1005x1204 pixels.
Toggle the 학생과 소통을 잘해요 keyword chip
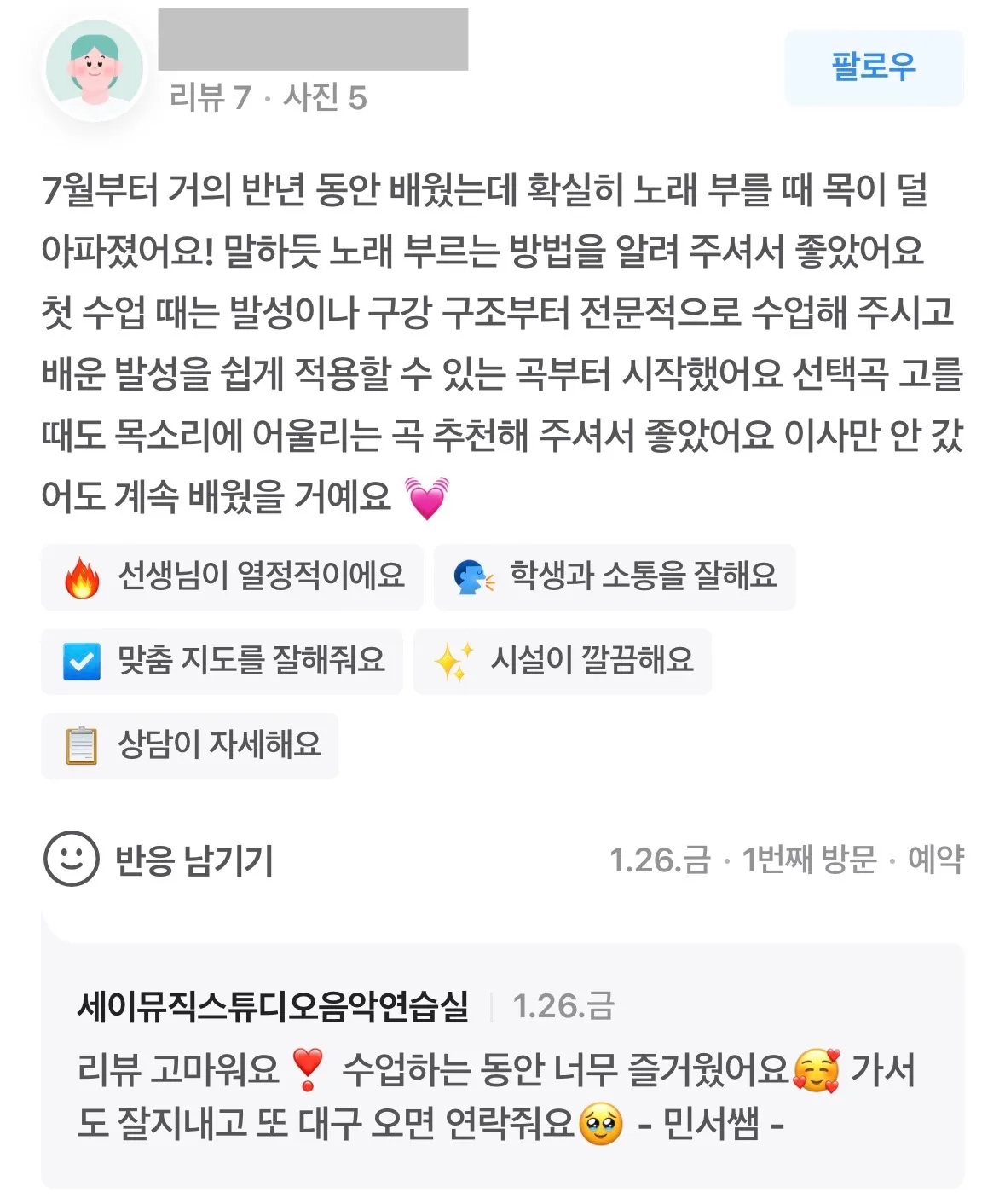coord(614,577)
